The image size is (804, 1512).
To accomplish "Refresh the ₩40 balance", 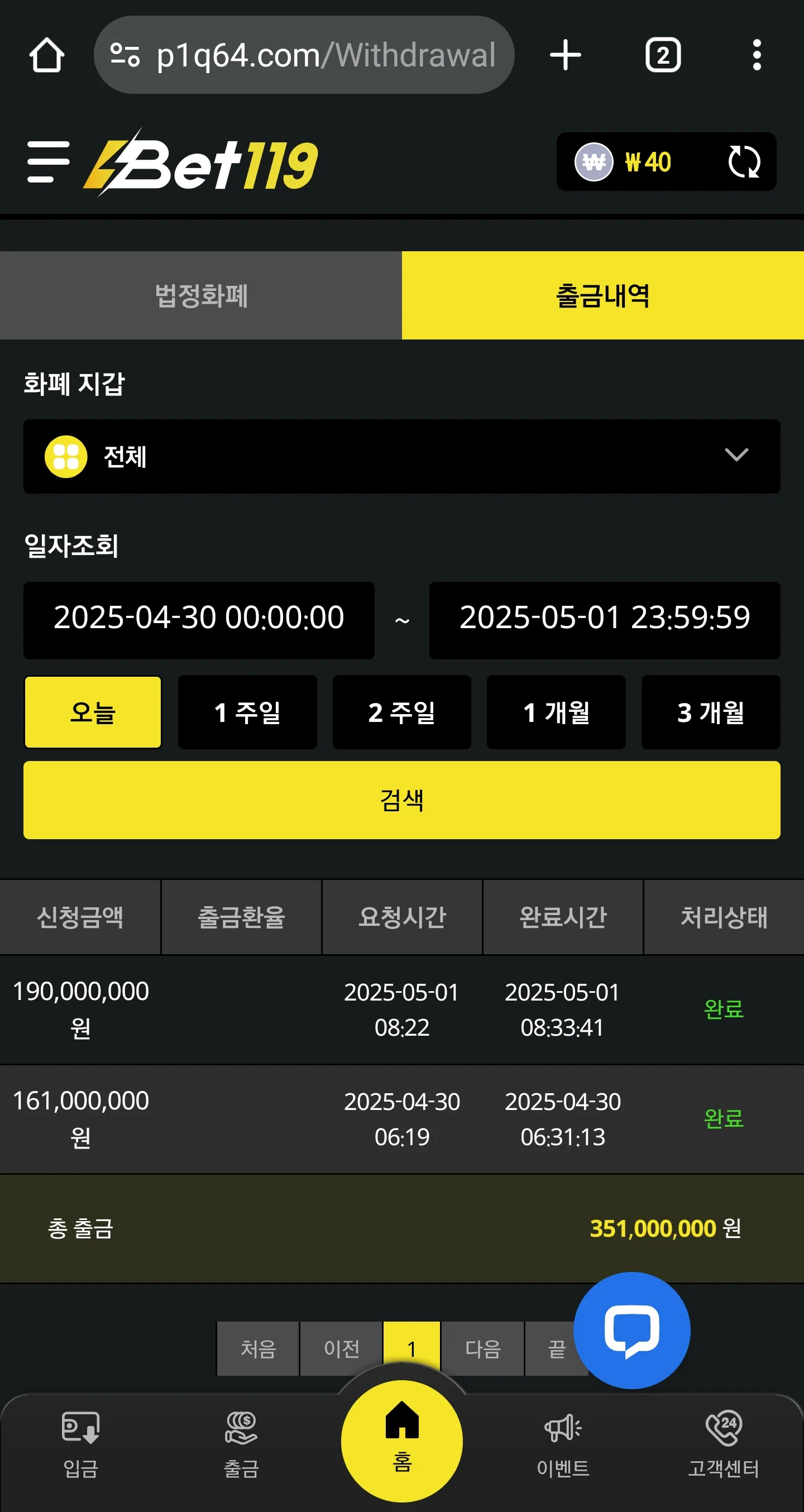I will 744,162.
